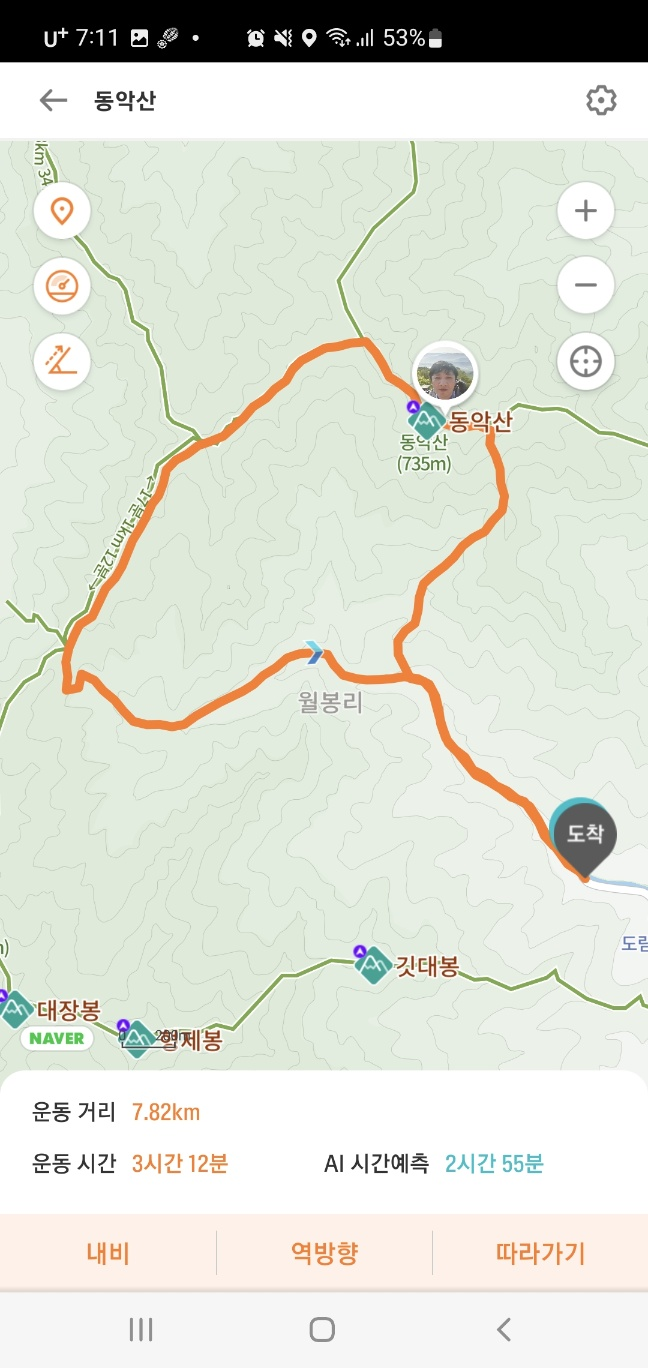Viewport: 648px width, 1368px height.
Task: Open the profile photo marker near 동악산
Action: pos(445,372)
